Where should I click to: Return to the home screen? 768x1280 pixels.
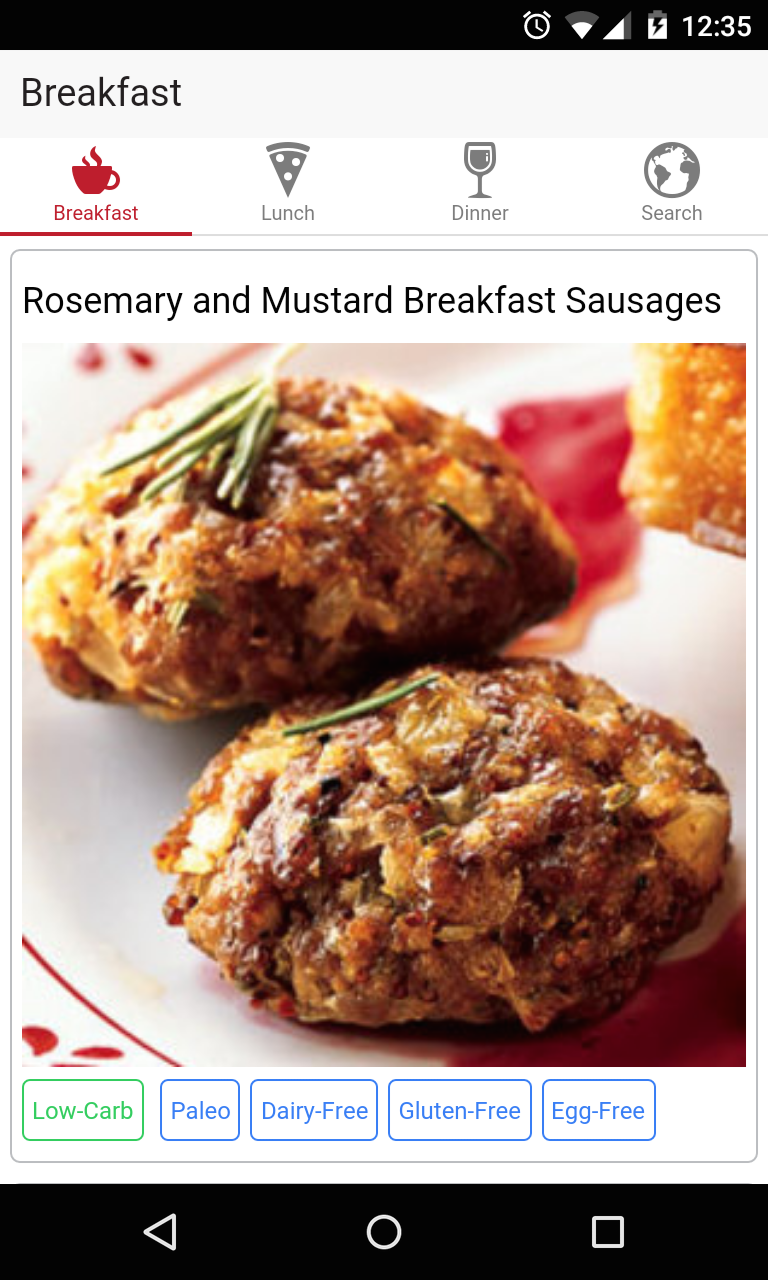click(384, 1232)
